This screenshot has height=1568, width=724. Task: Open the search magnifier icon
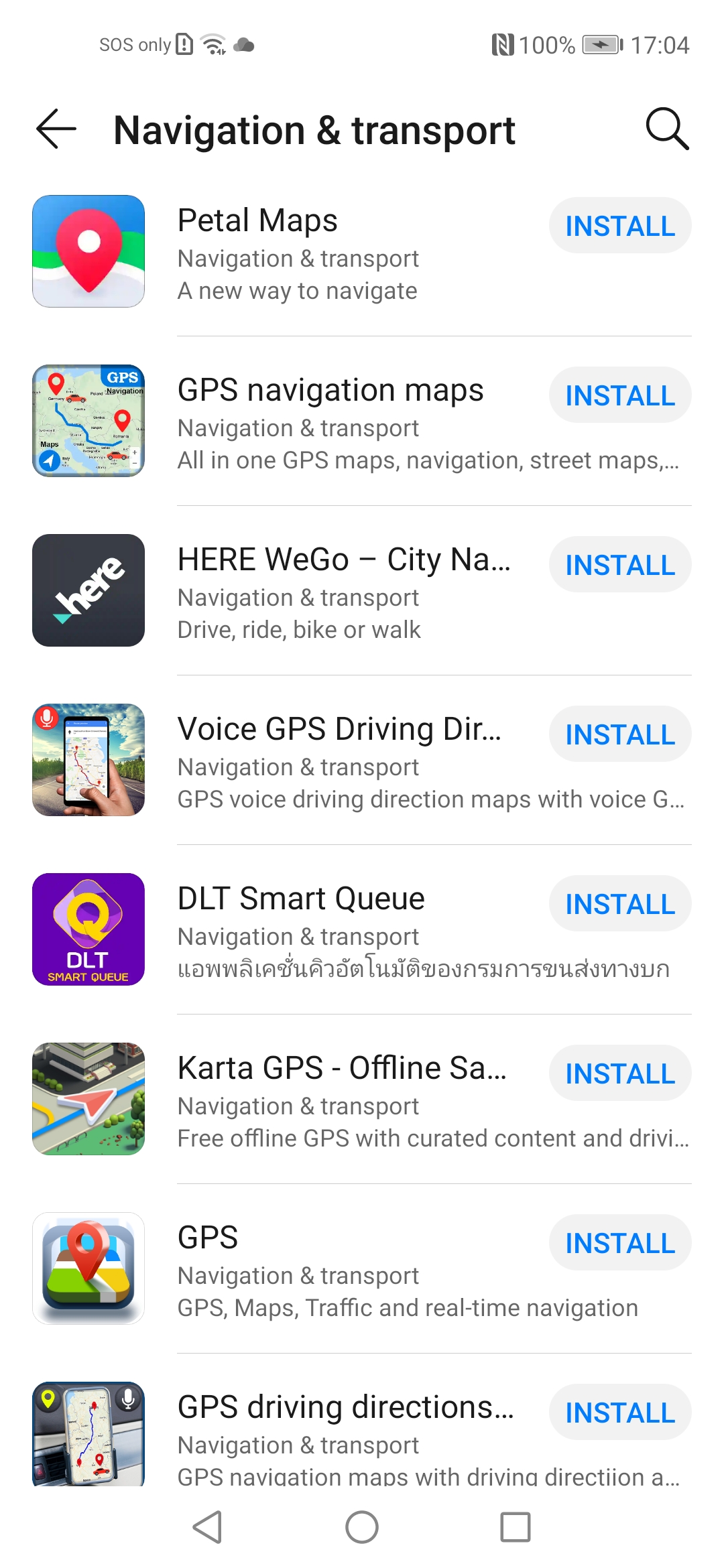(x=666, y=129)
